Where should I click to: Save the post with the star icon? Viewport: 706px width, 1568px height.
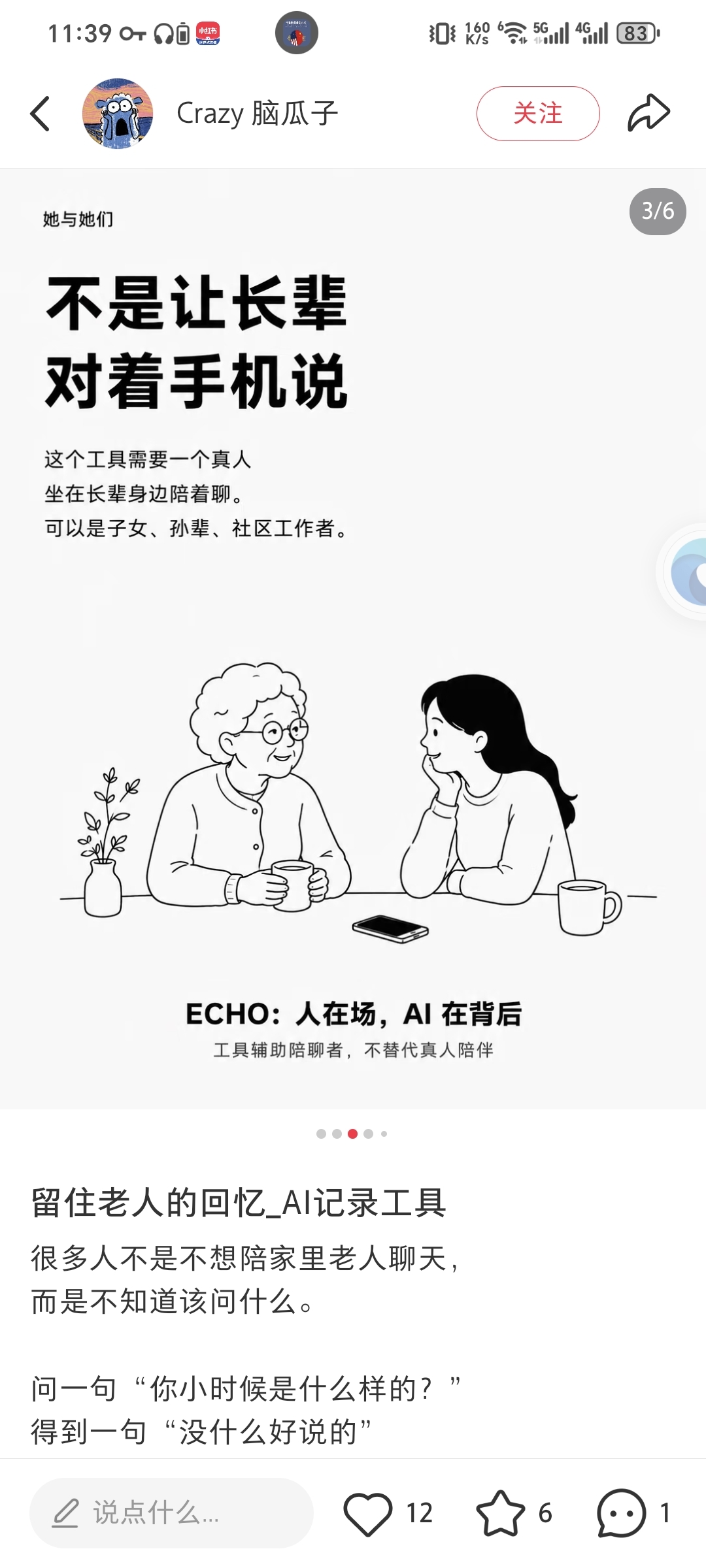(501, 1513)
